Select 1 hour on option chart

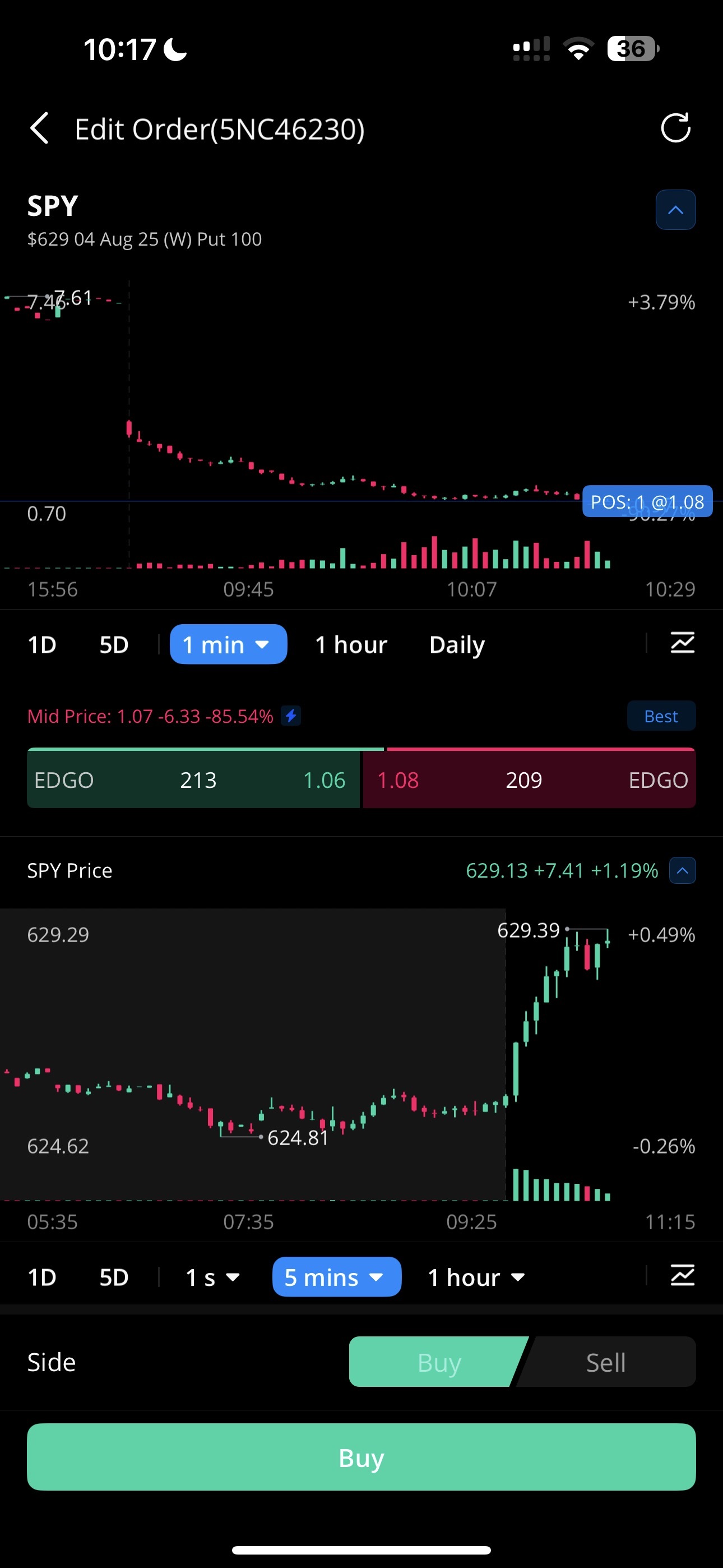click(x=351, y=644)
